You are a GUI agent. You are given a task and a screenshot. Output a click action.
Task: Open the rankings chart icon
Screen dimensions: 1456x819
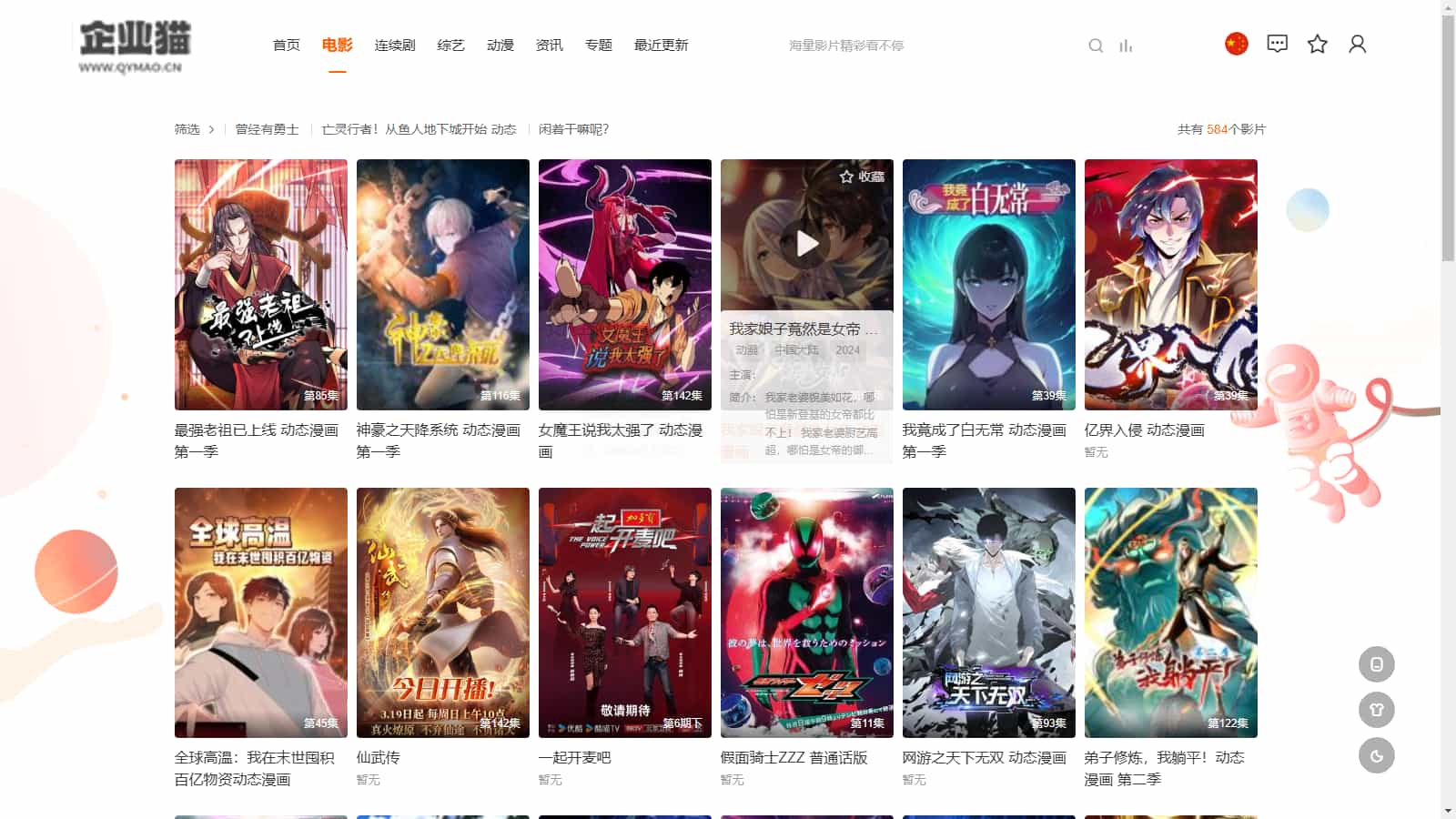pyautogui.click(x=1126, y=45)
